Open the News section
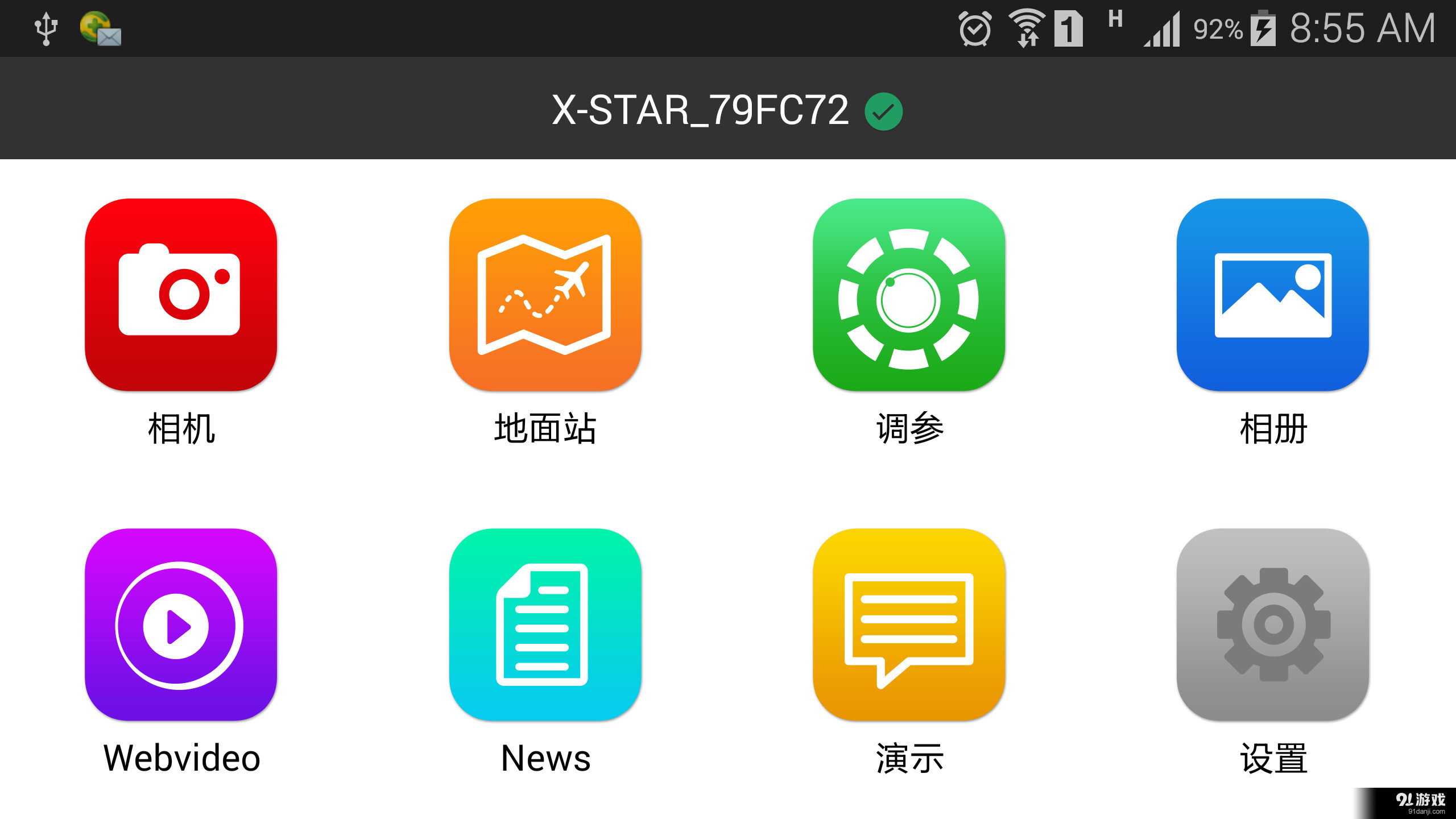The image size is (1456, 819). (545, 624)
